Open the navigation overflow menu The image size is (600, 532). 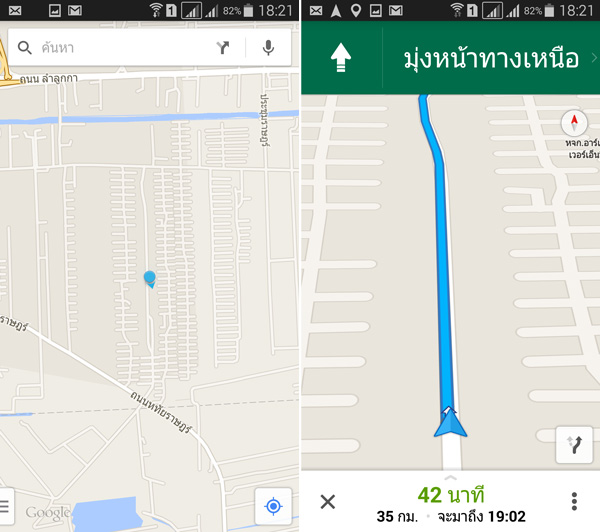574,502
